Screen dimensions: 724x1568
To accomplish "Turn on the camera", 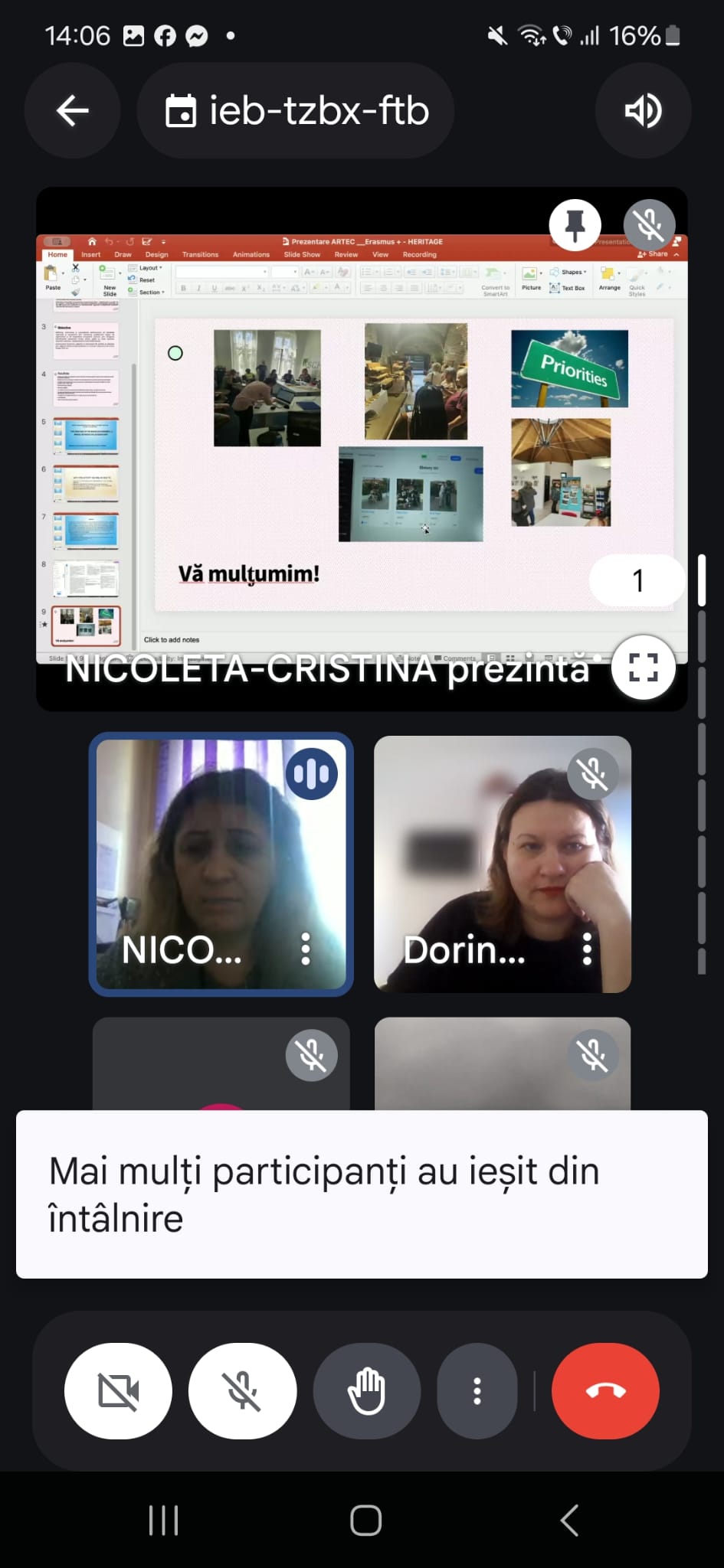I will point(119,1391).
